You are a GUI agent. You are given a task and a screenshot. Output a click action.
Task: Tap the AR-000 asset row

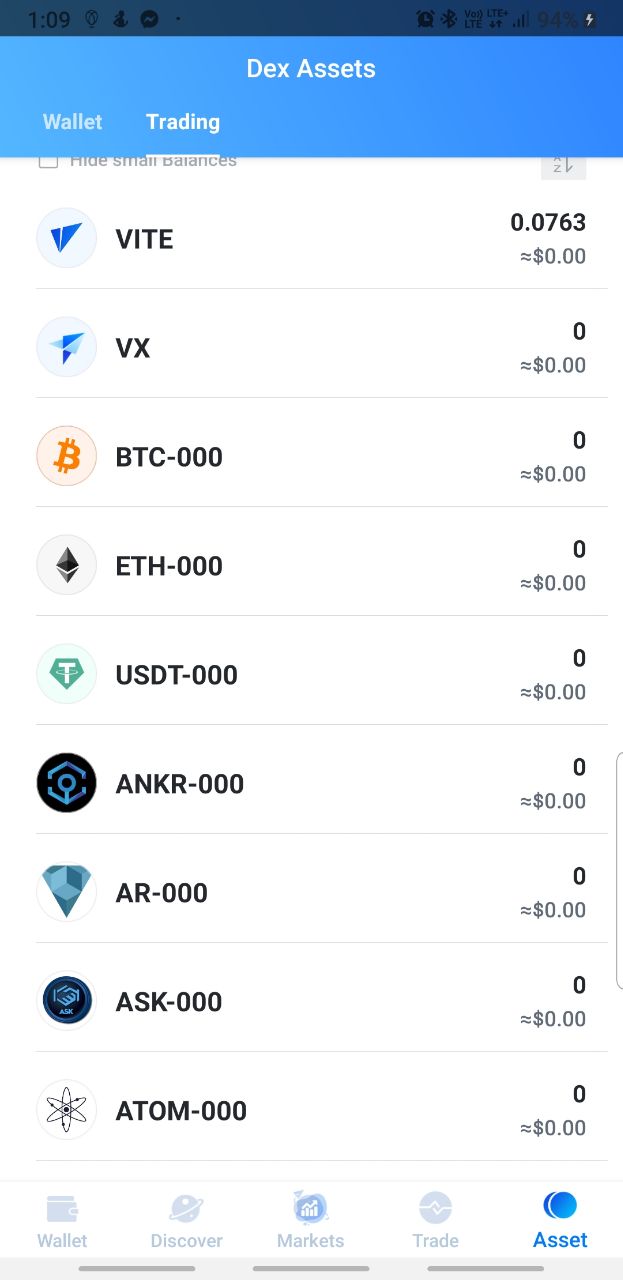311,893
